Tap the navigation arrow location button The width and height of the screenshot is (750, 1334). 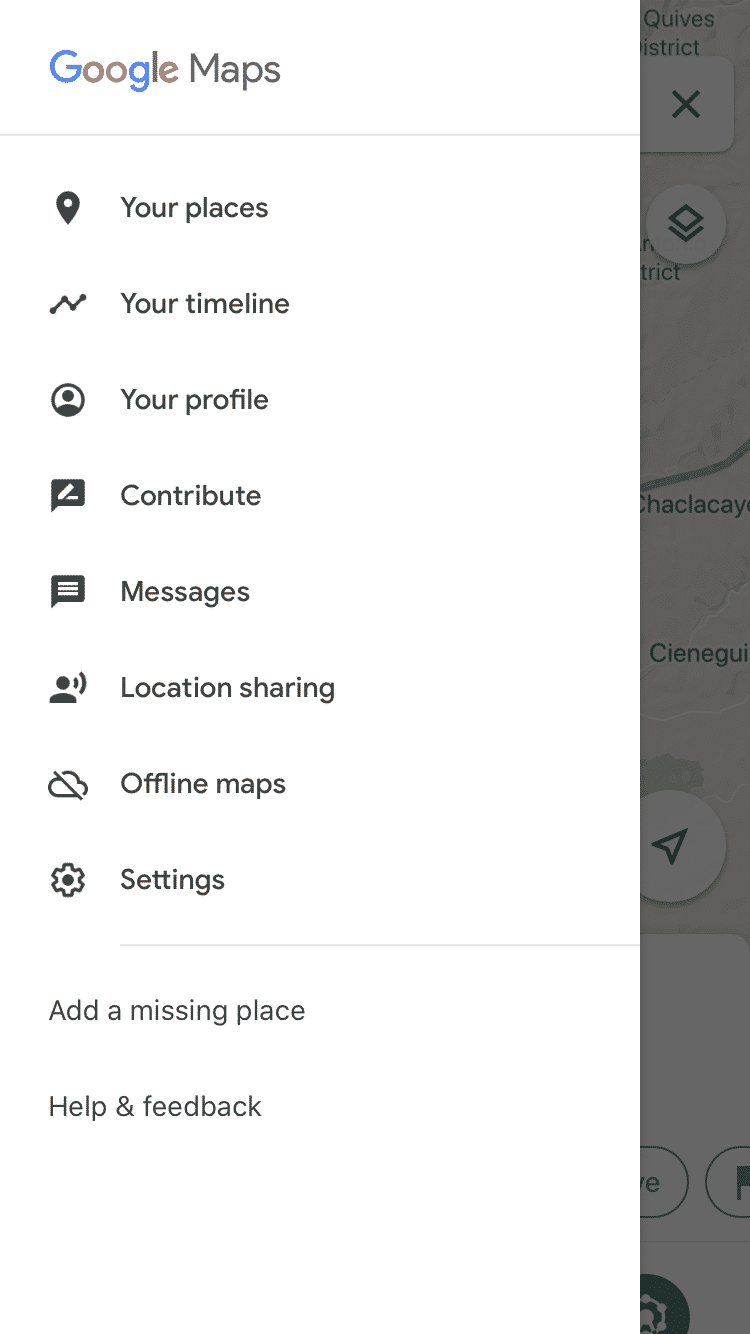pos(670,846)
